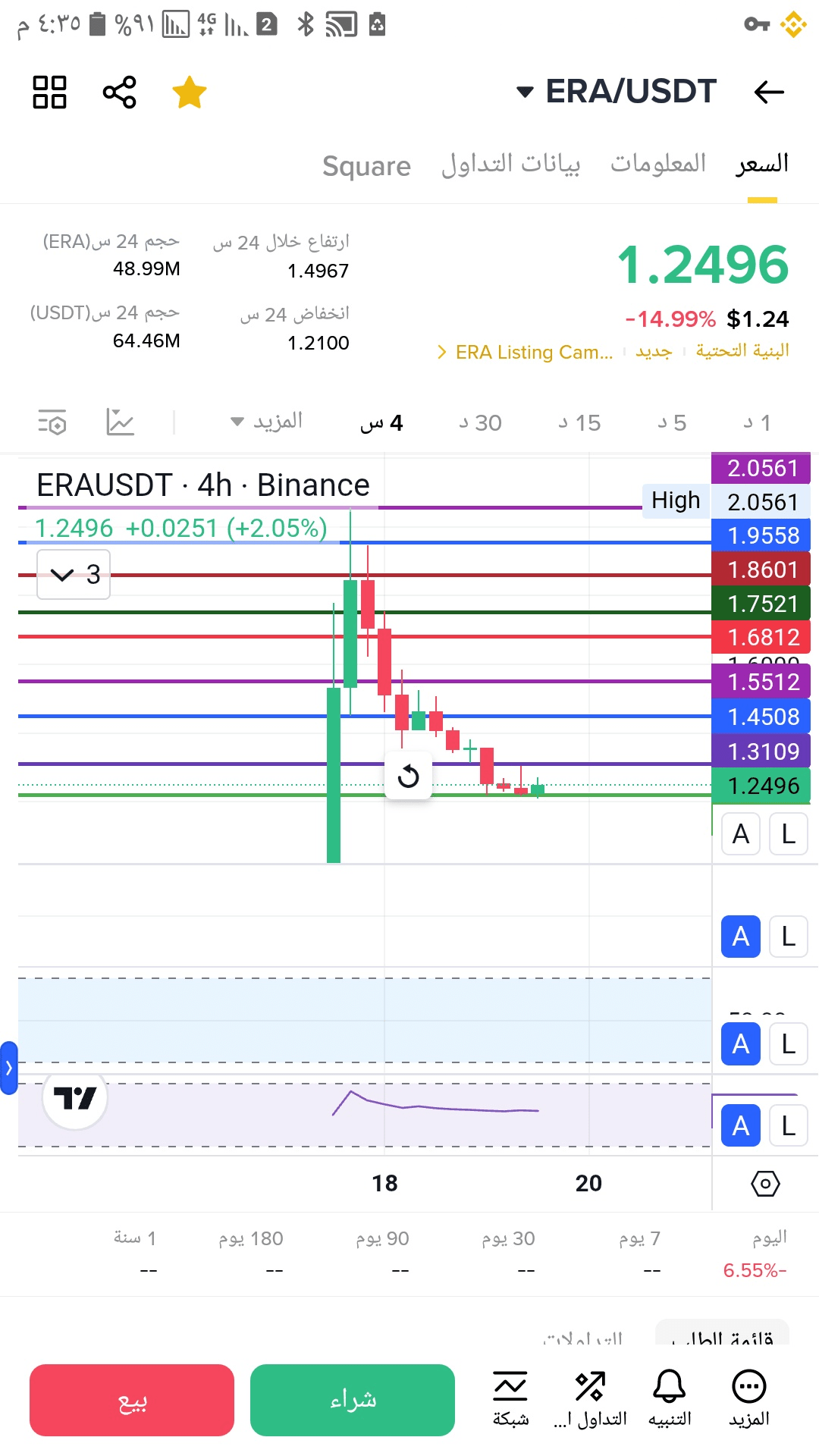The height and width of the screenshot is (1456, 819).
Task: Select the 30 د chart interval
Action: [x=480, y=422]
